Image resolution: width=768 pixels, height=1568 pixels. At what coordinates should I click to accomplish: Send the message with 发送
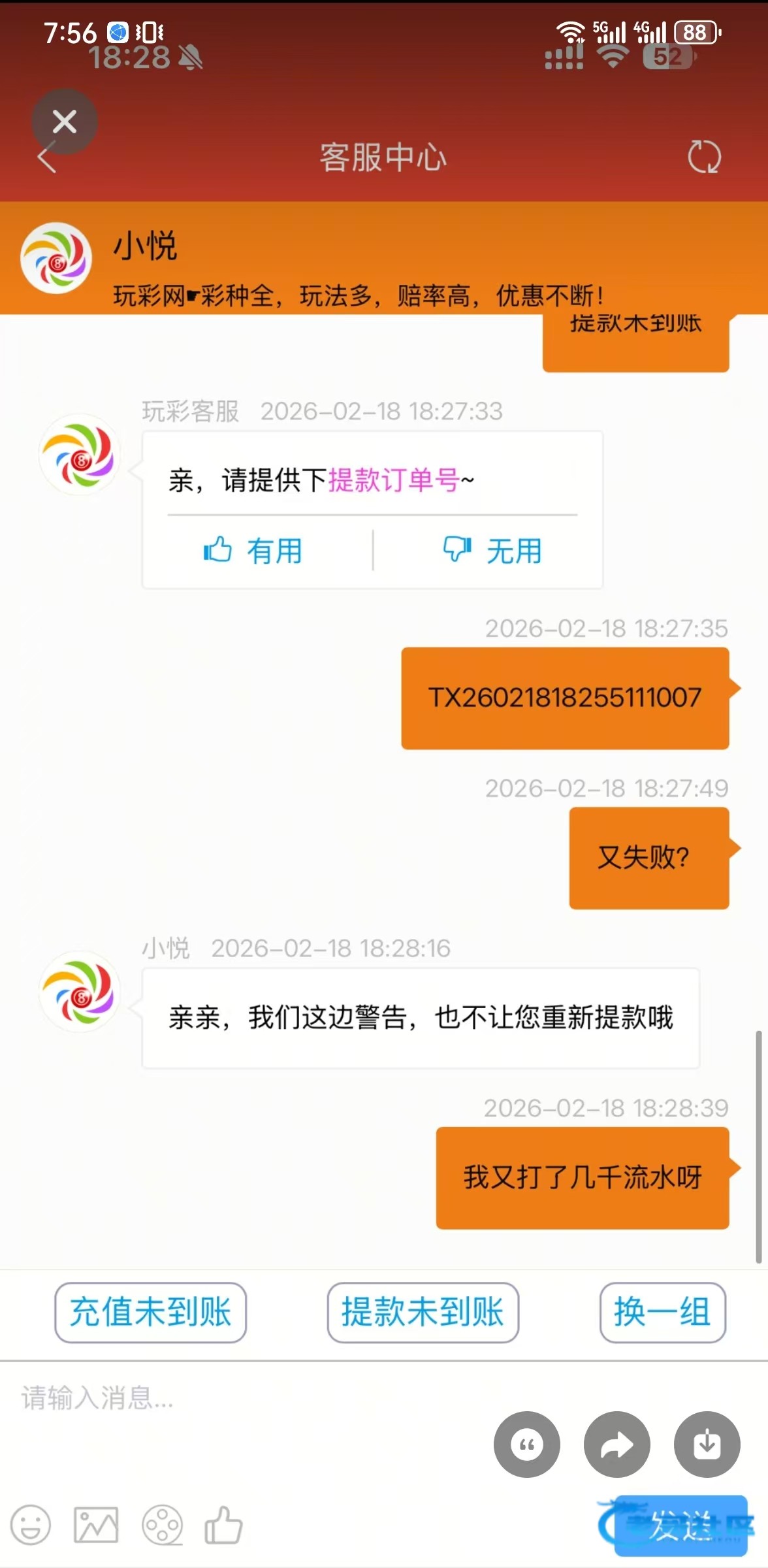tap(680, 1526)
